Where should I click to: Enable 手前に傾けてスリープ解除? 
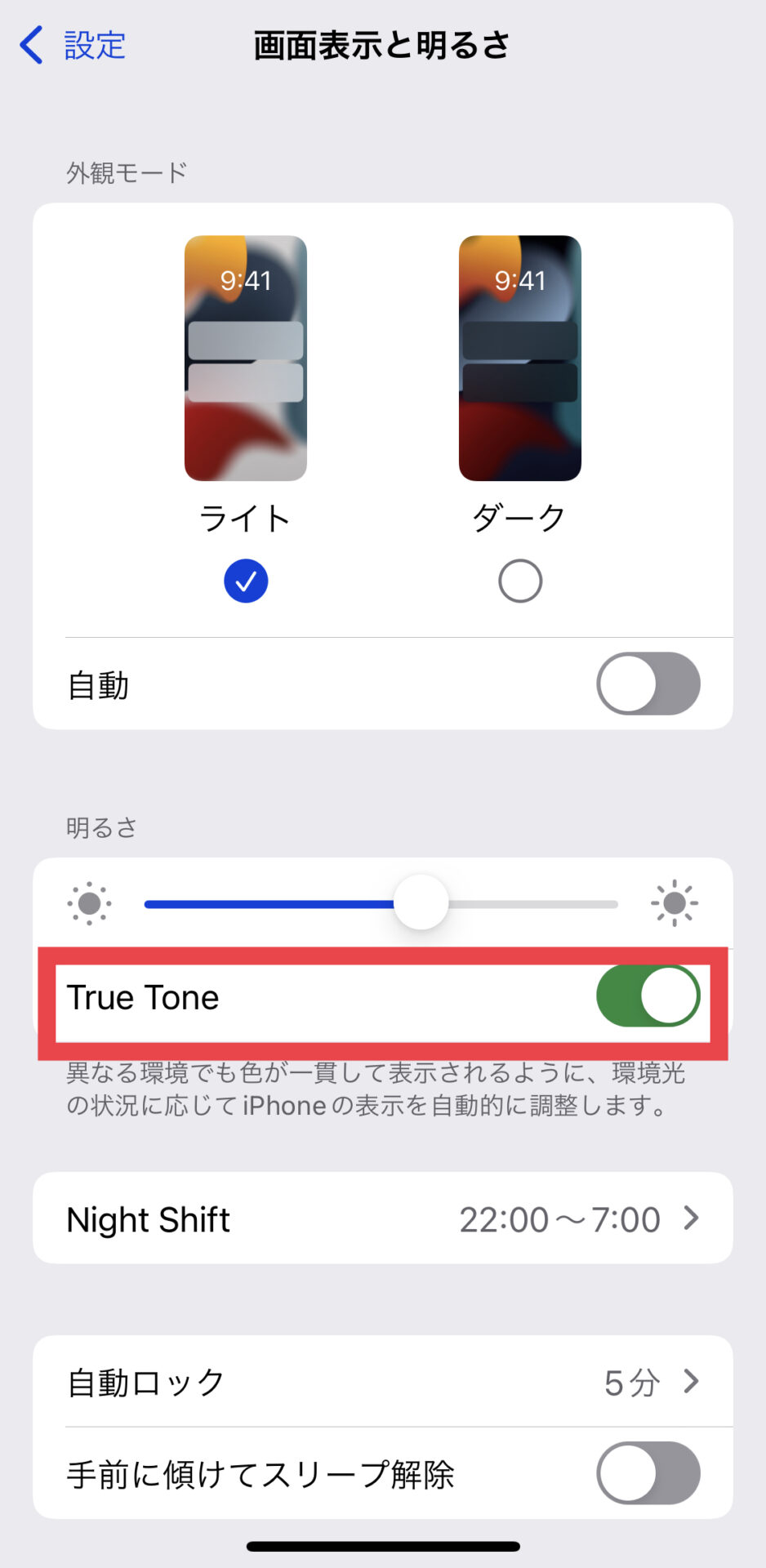(x=648, y=1472)
